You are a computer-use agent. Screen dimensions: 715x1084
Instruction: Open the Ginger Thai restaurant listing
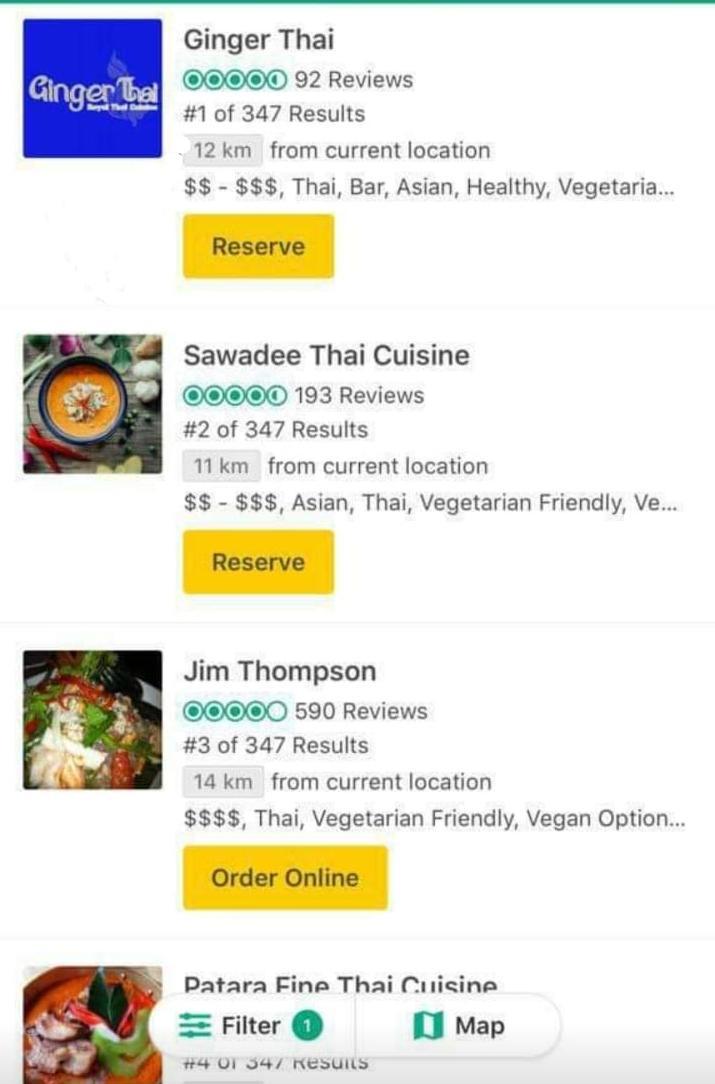pos(259,40)
